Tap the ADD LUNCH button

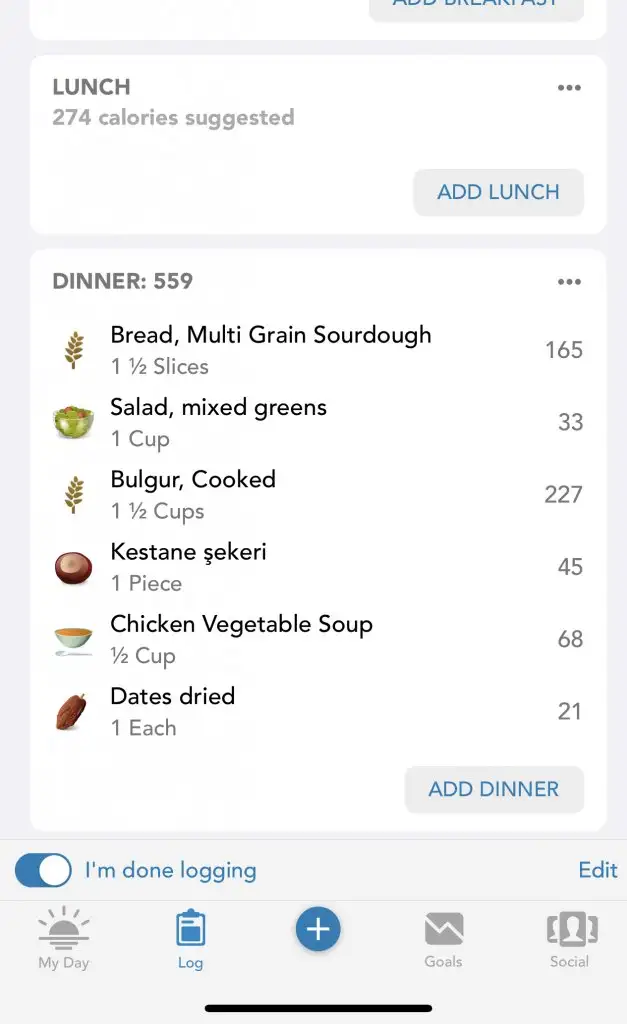click(498, 192)
